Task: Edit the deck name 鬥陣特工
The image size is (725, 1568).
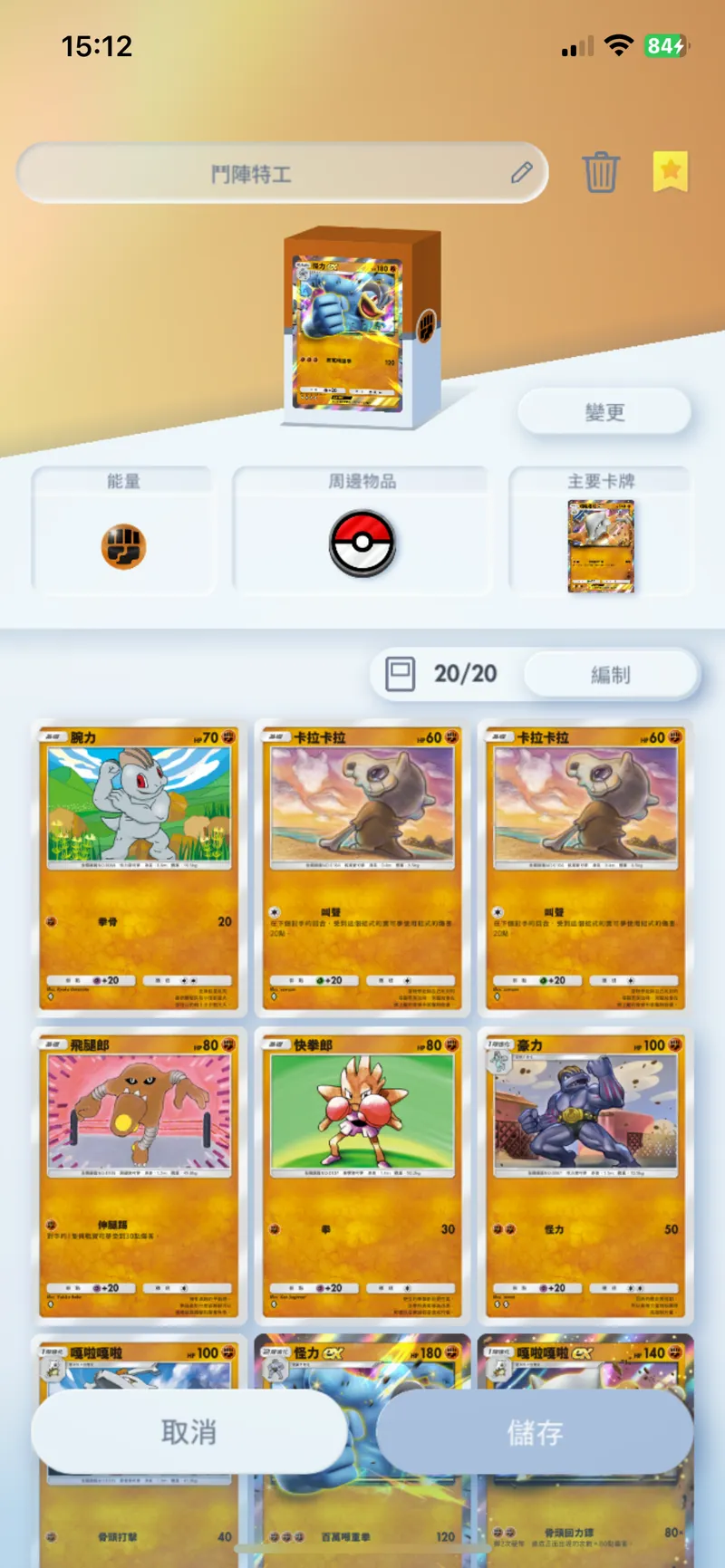Action: point(282,172)
